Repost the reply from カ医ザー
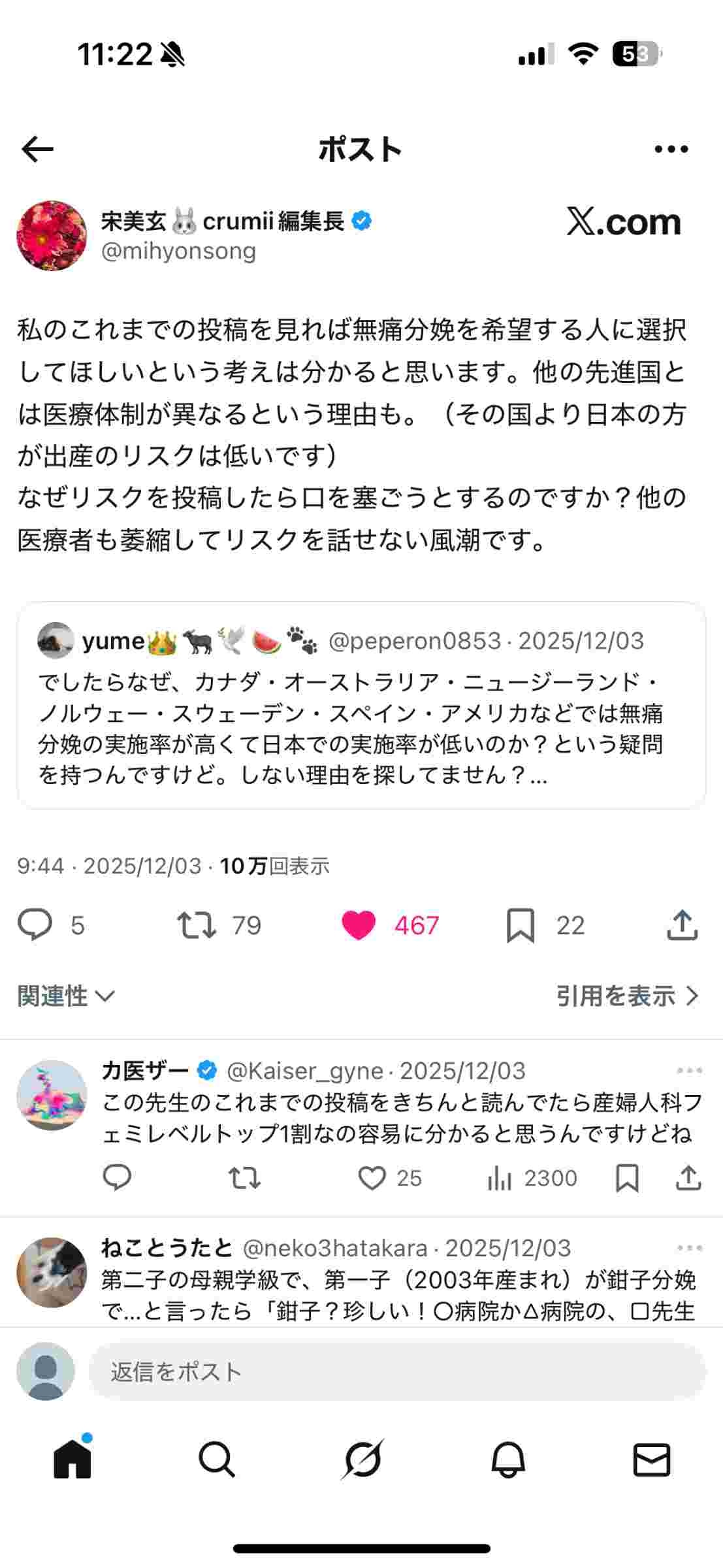 pyautogui.click(x=245, y=1178)
